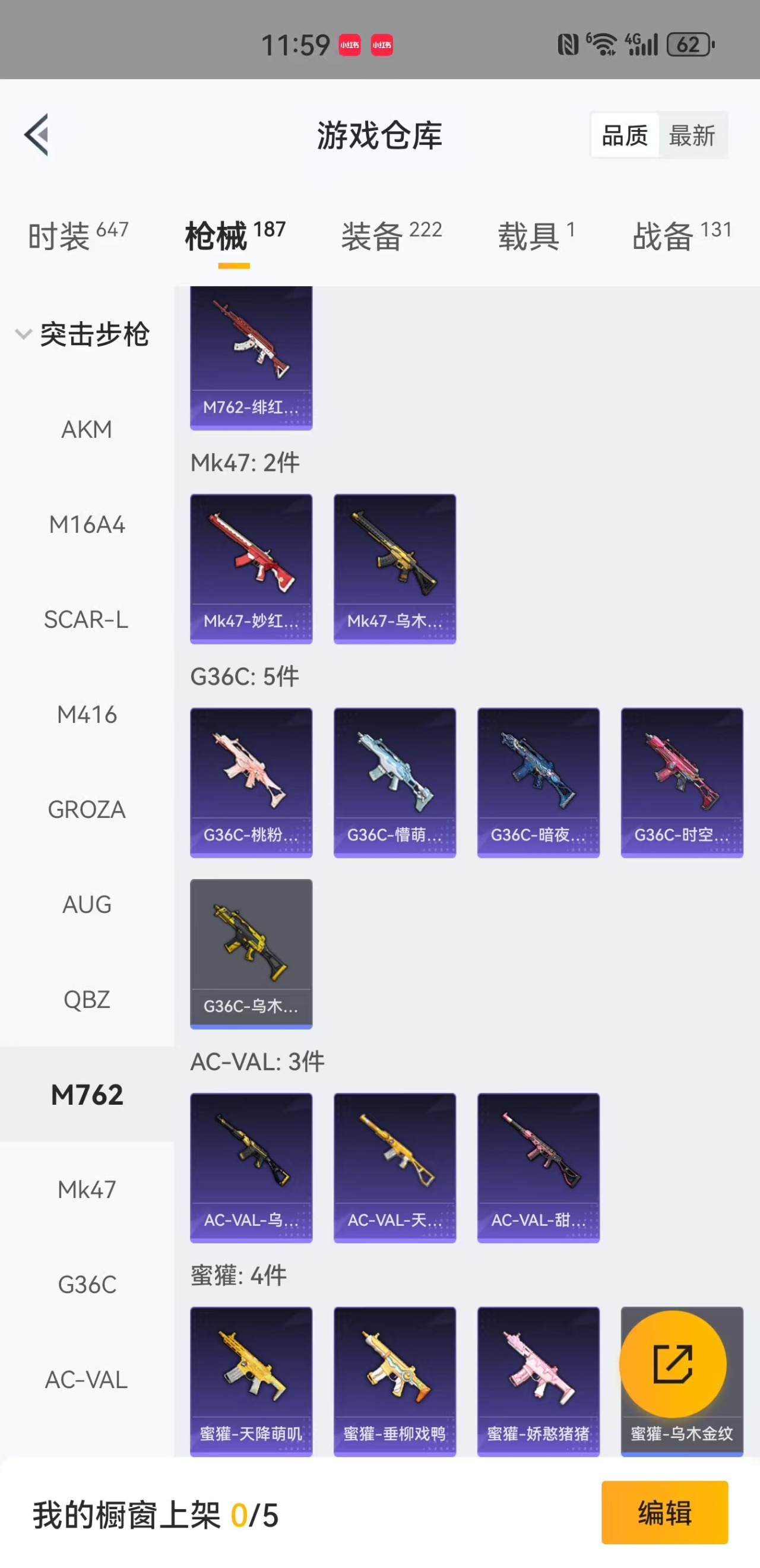
Task: Select GROZA in the weapon list
Action: click(87, 810)
